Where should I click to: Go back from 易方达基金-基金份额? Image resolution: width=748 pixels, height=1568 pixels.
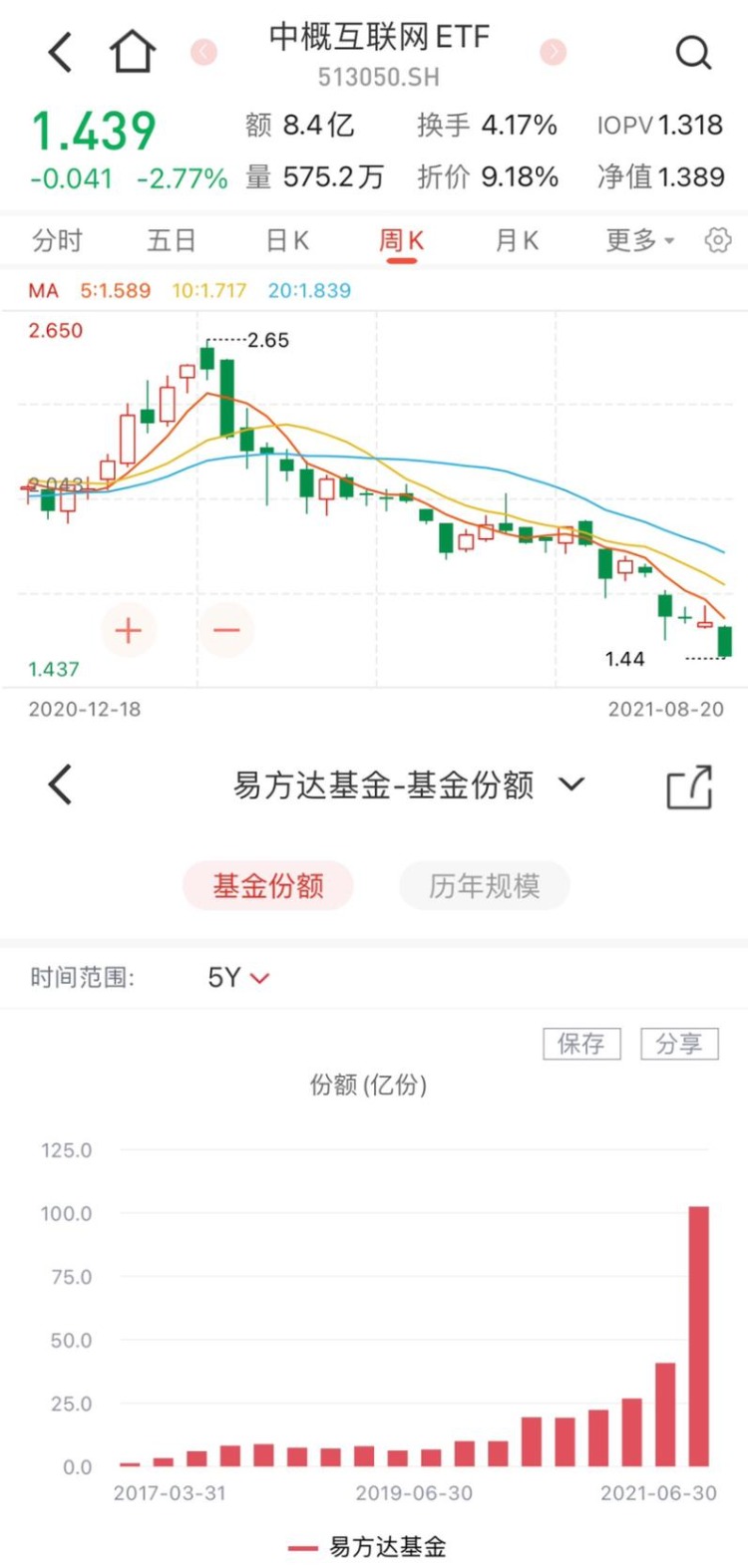pos(61,784)
